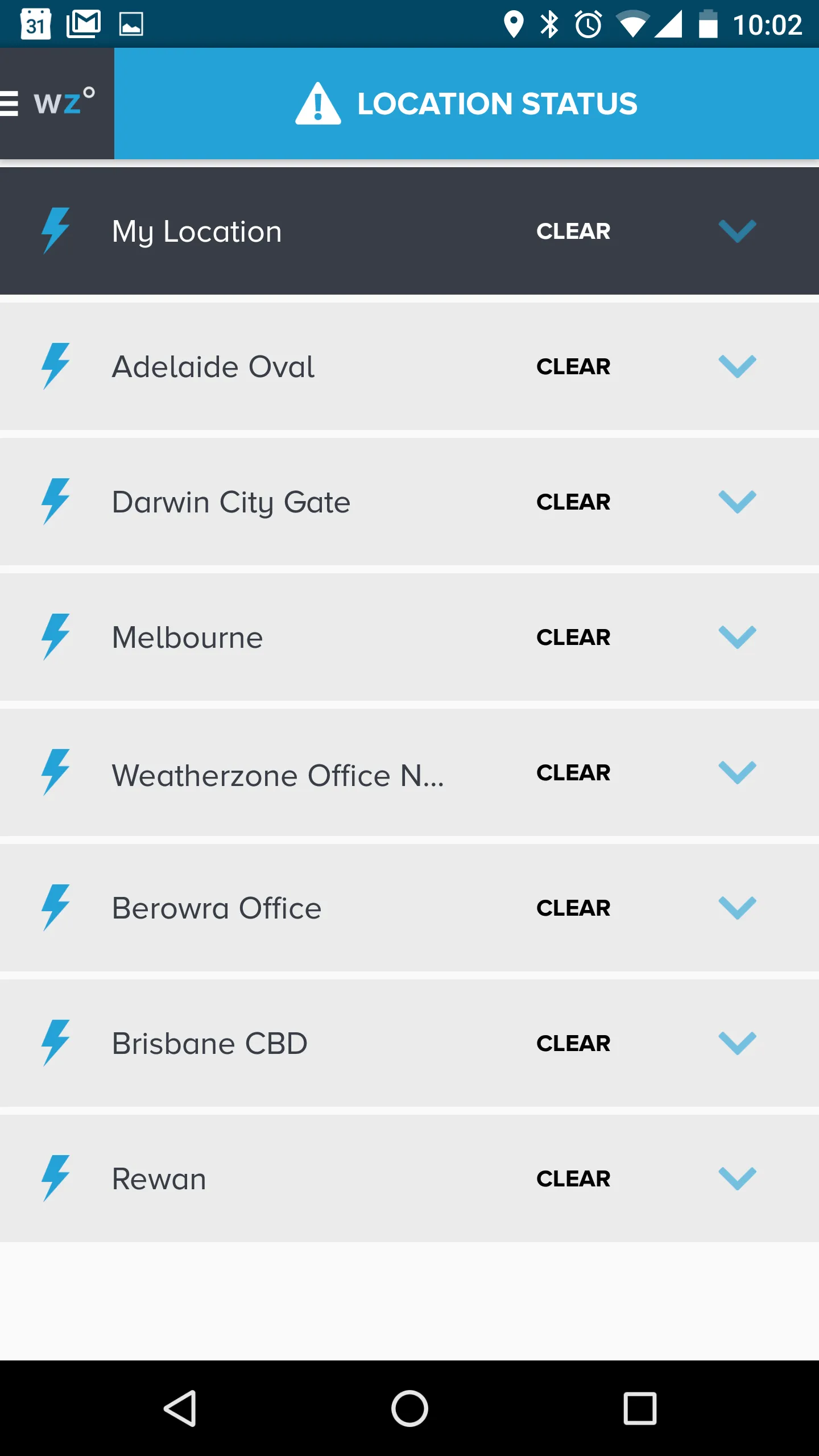Click the lightning icon beside My Location
The width and height of the screenshot is (819, 1456).
coord(54,231)
